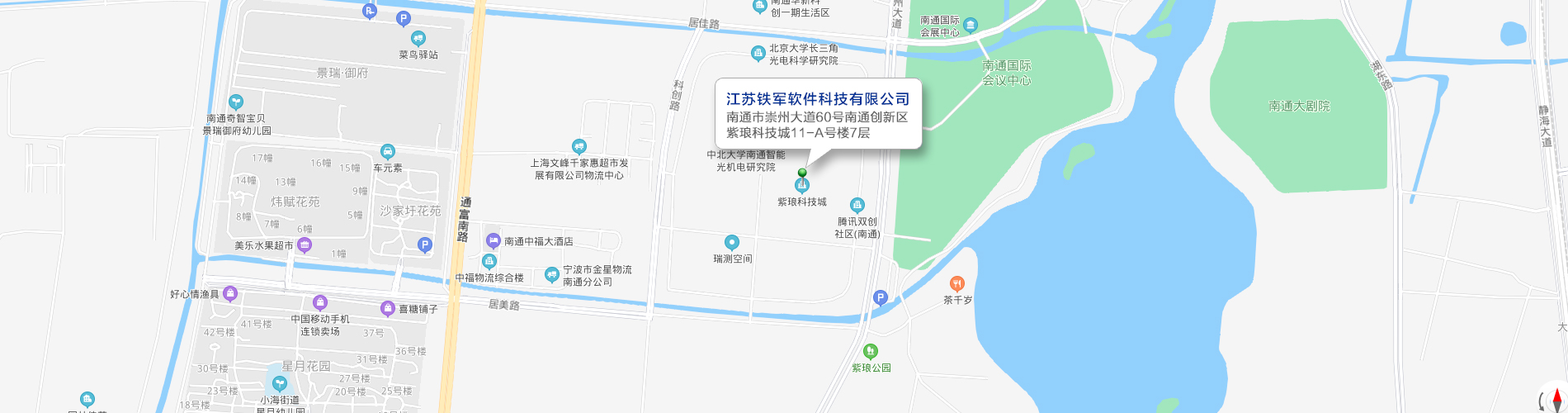Open the 南通国际会展中心 marker
Image resolution: width=1568 pixels, height=413 pixels.
pos(971,26)
